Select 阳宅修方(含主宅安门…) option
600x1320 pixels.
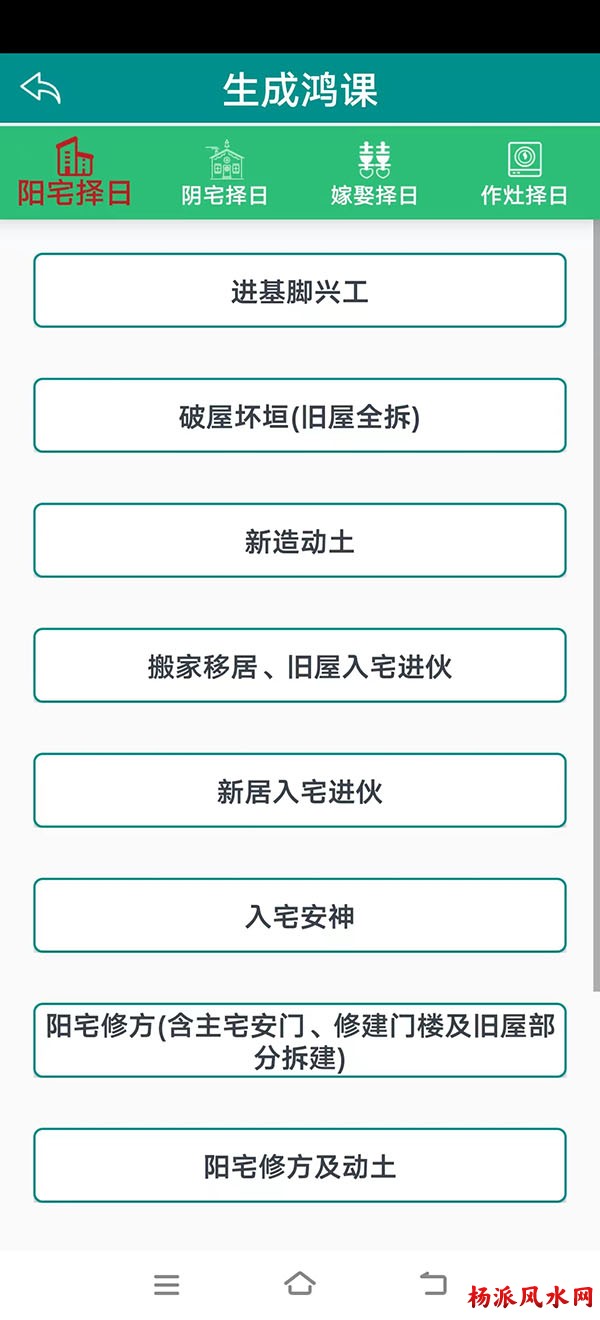300,1041
